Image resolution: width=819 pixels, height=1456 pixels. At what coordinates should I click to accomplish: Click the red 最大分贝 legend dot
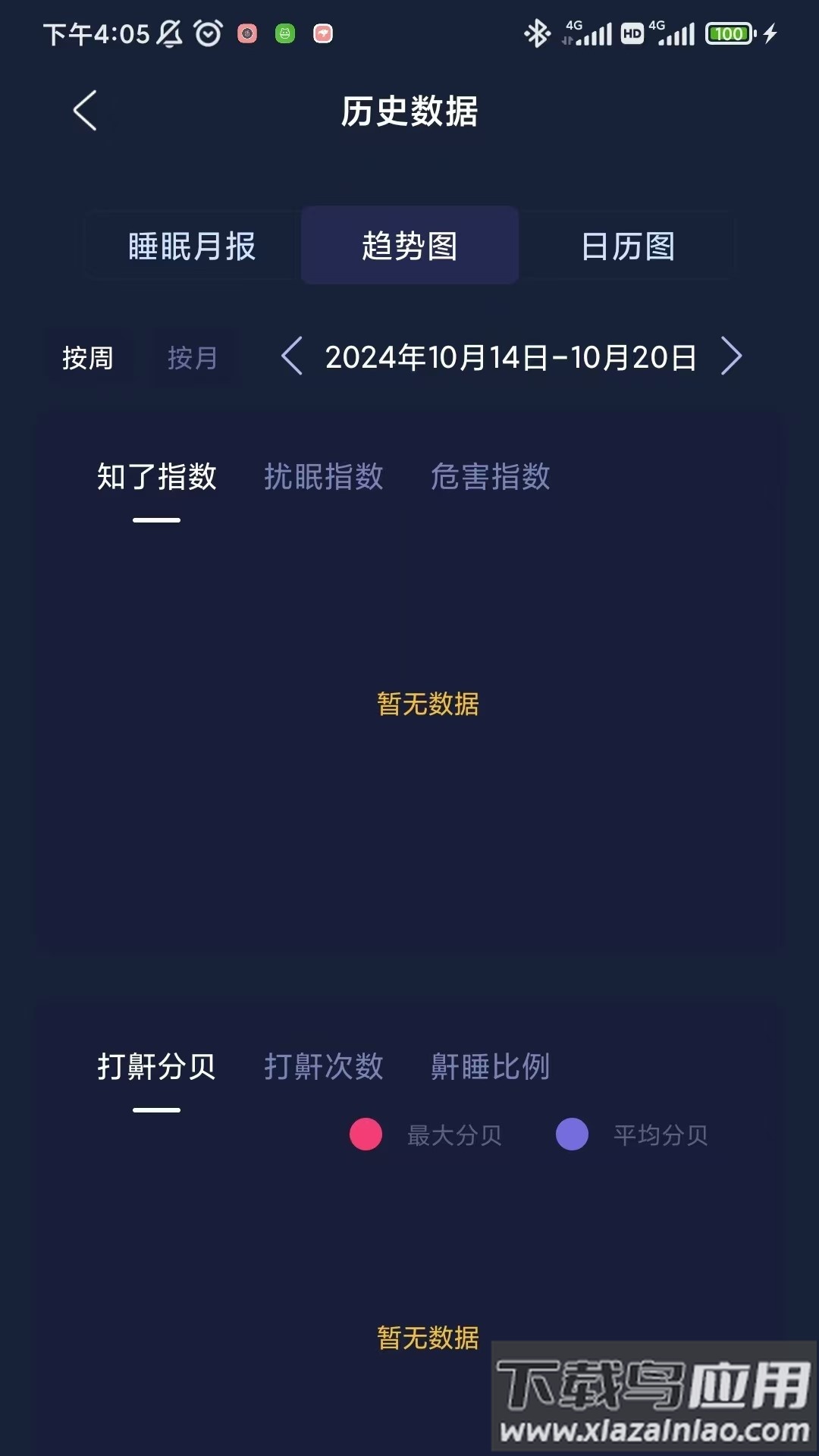[x=366, y=1134]
